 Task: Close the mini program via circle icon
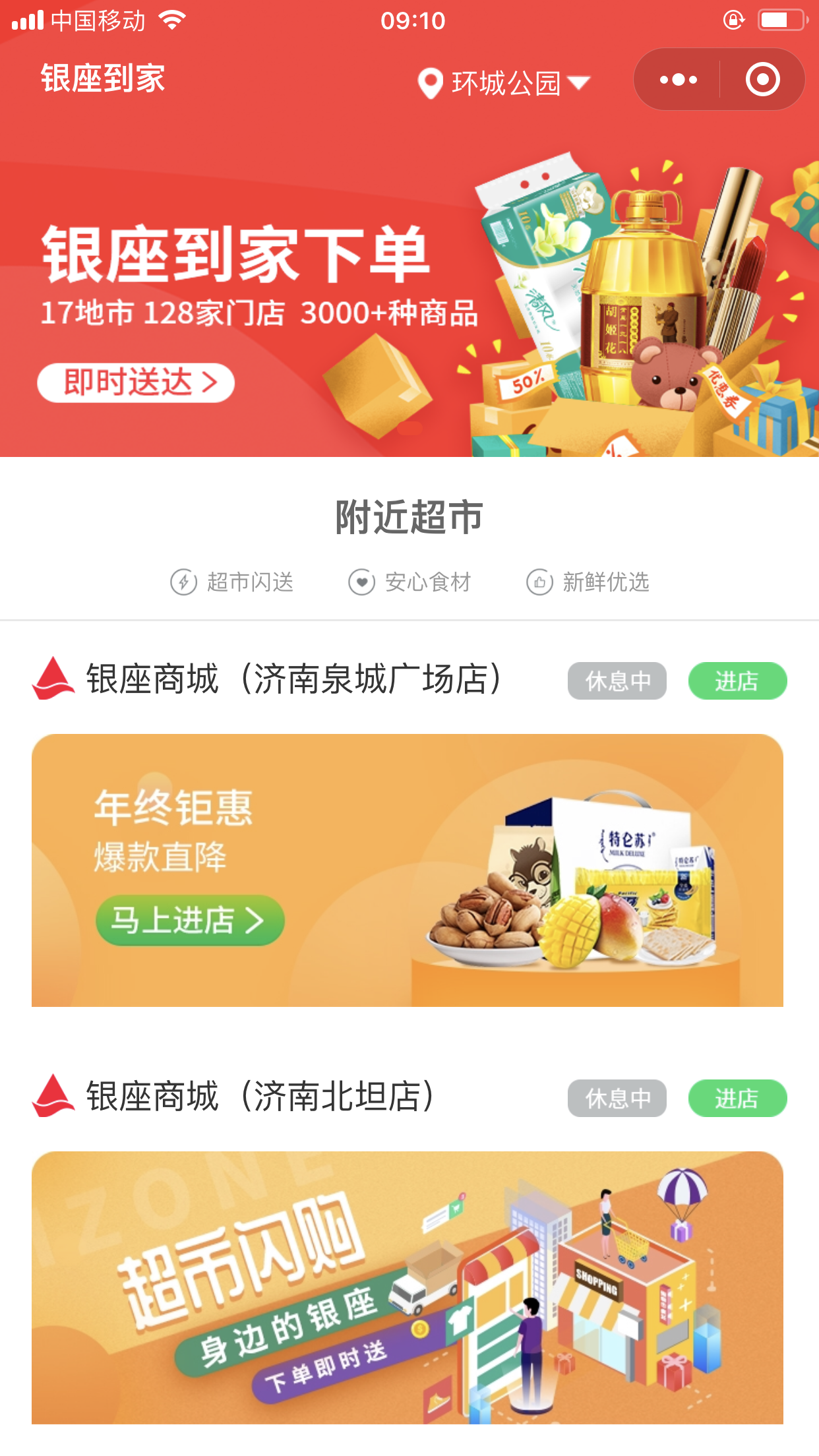pos(762,80)
